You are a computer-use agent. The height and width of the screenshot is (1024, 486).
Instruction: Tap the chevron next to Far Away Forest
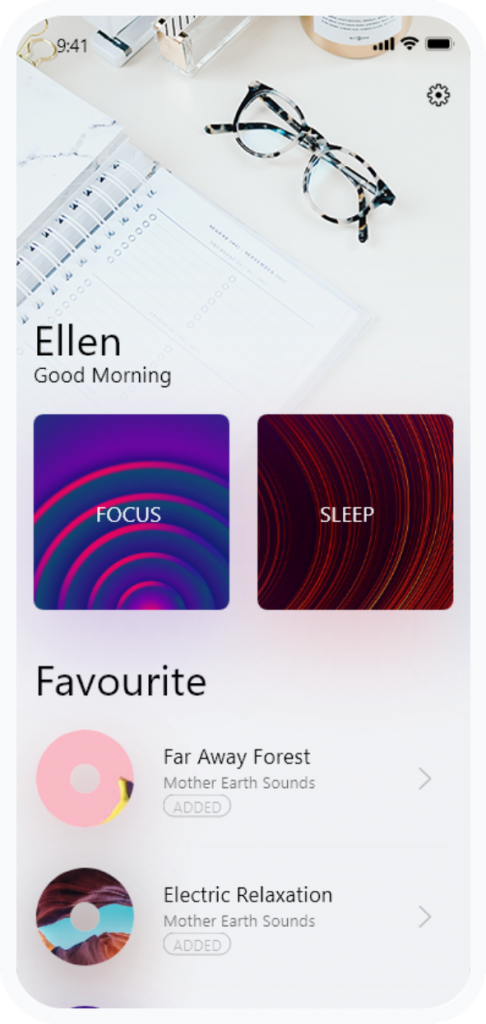click(425, 778)
